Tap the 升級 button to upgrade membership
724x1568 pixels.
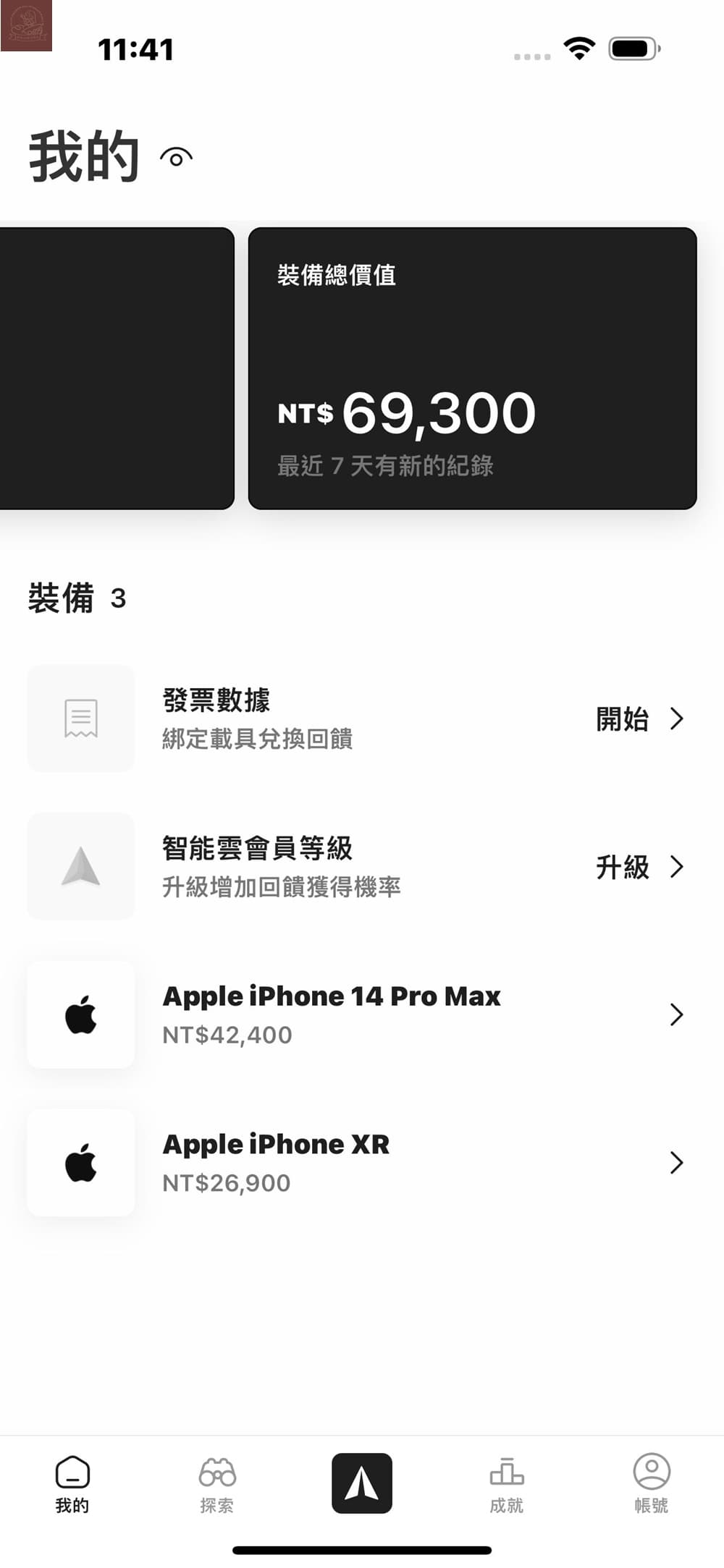[621, 867]
